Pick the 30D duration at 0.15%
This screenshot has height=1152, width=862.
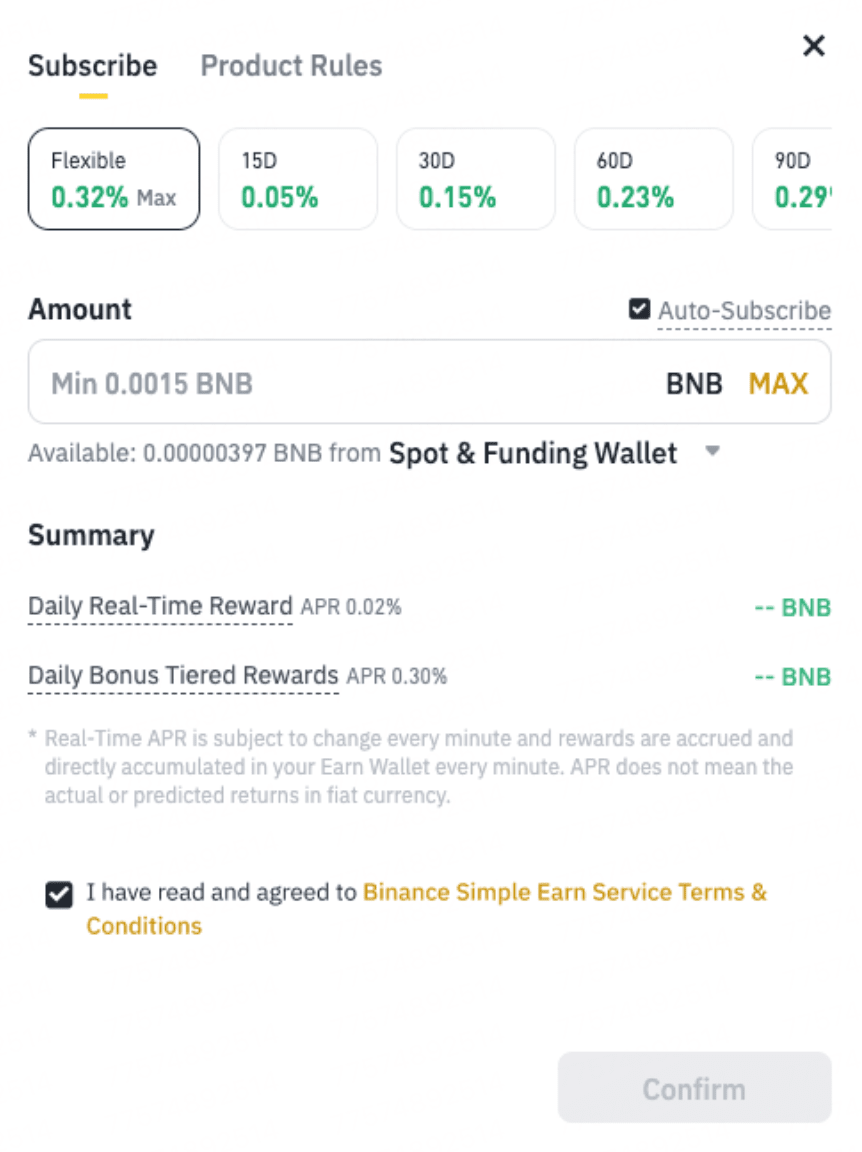point(476,179)
